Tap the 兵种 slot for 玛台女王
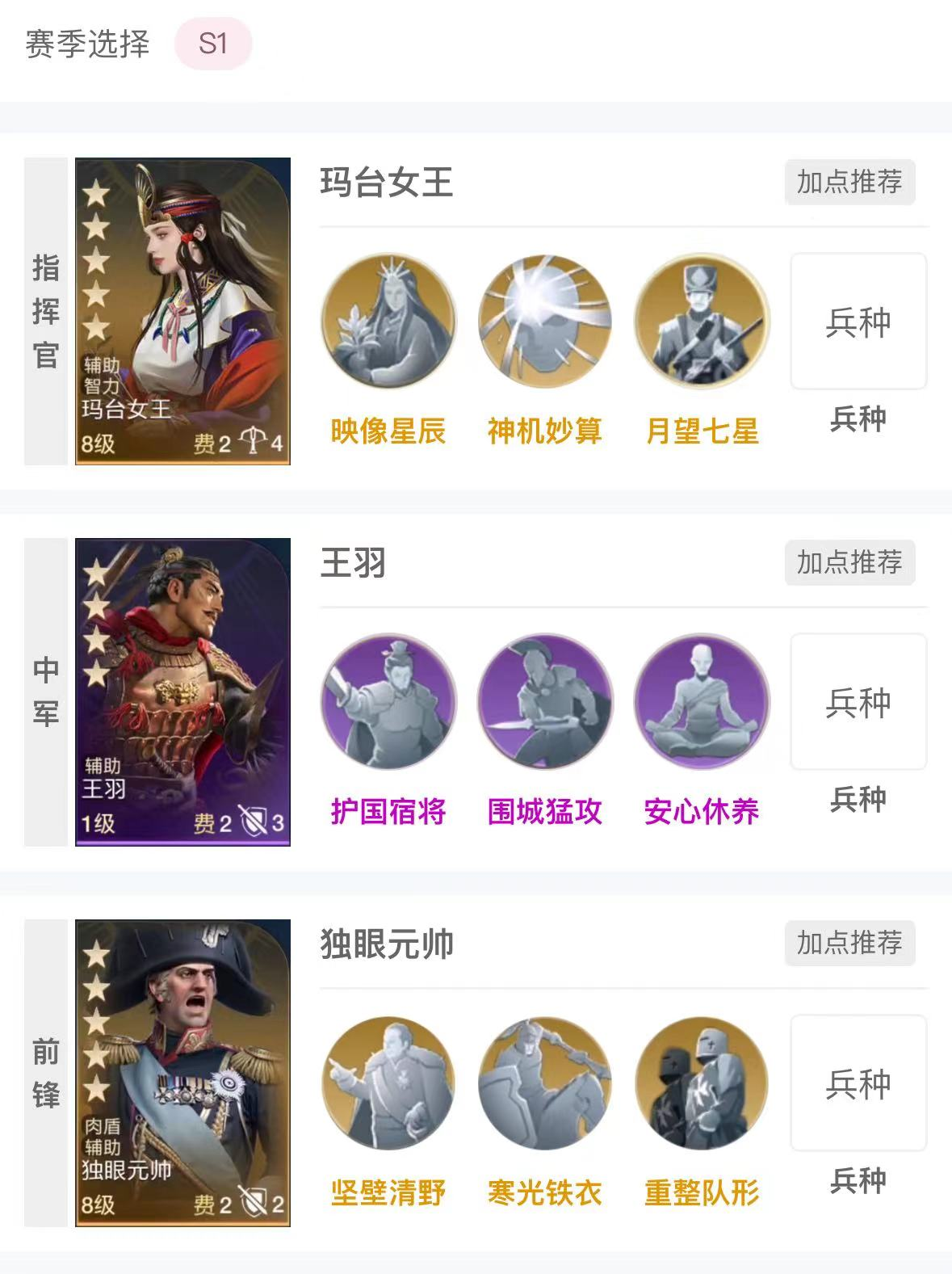 (858, 322)
